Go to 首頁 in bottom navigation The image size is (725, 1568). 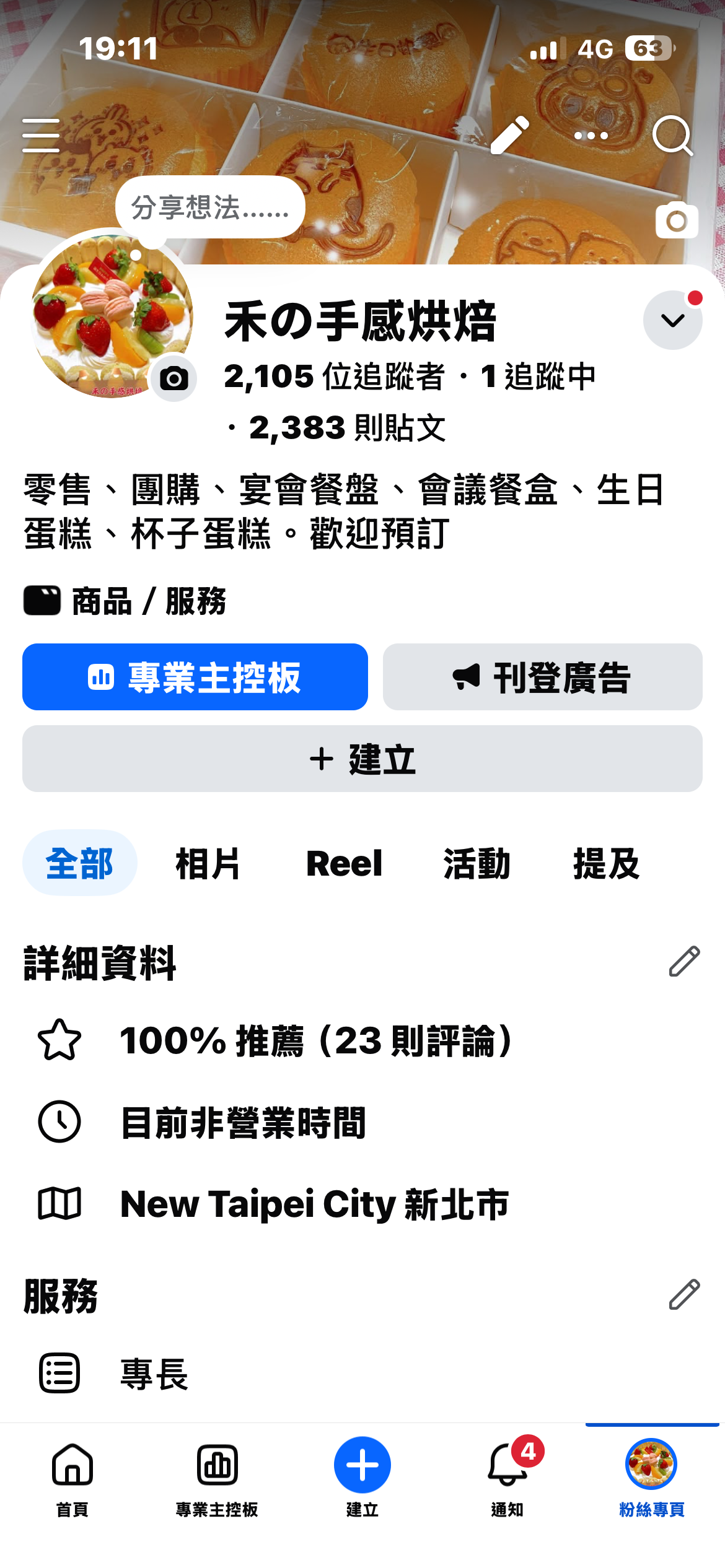[72, 1476]
